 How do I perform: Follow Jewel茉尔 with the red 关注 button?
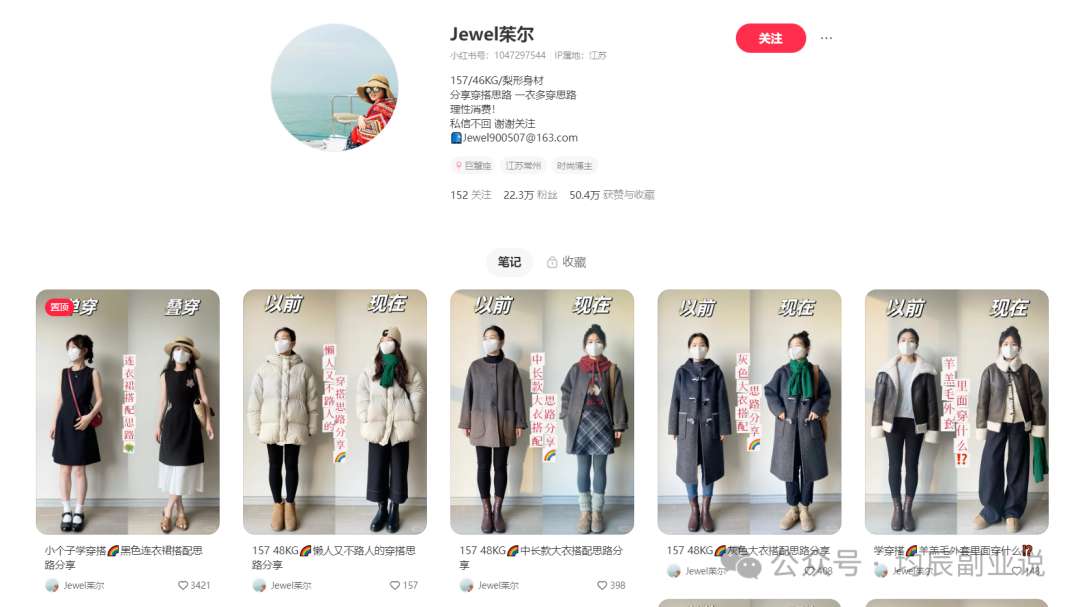pyautogui.click(x=770, y=38)
